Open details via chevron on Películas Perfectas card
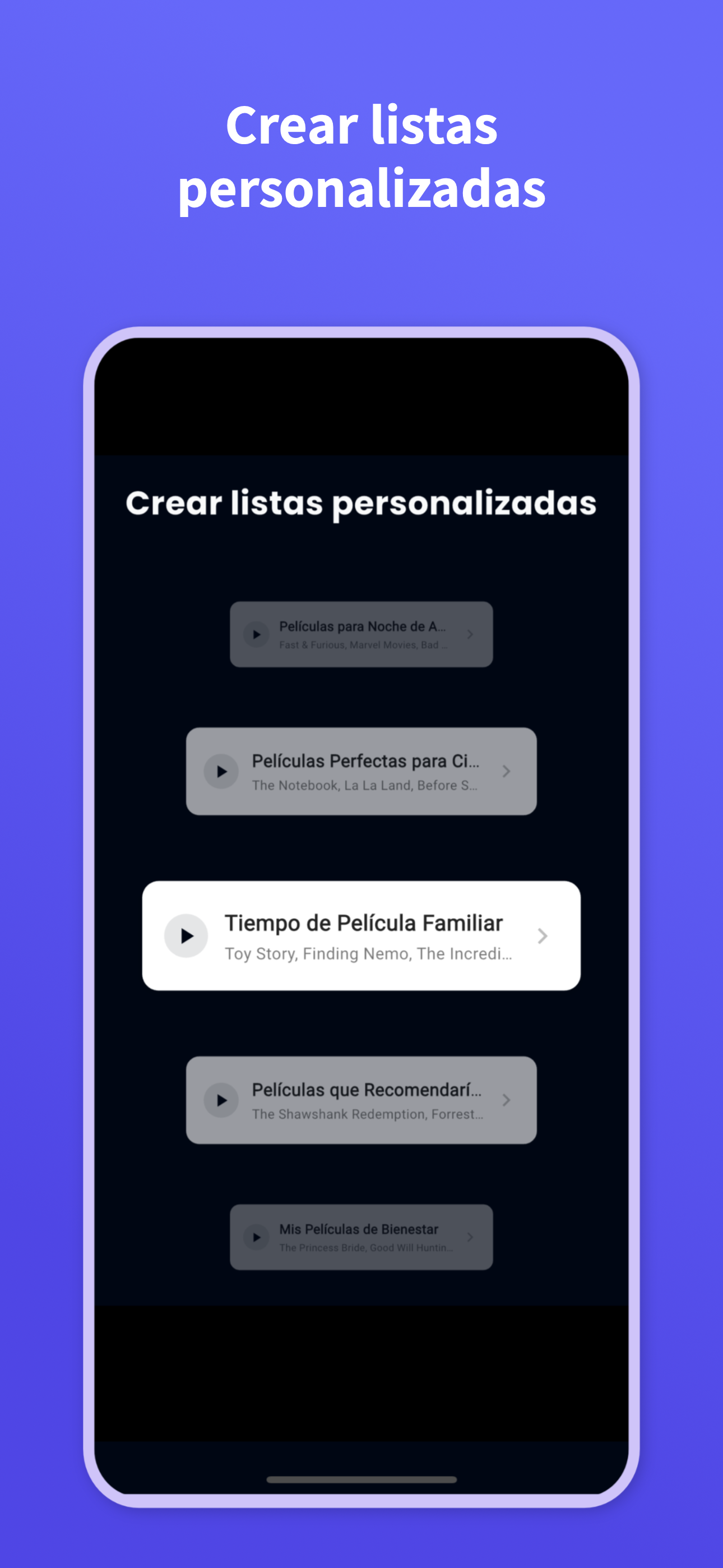This screenshot has height=1568, width=723. coord(506,771)
